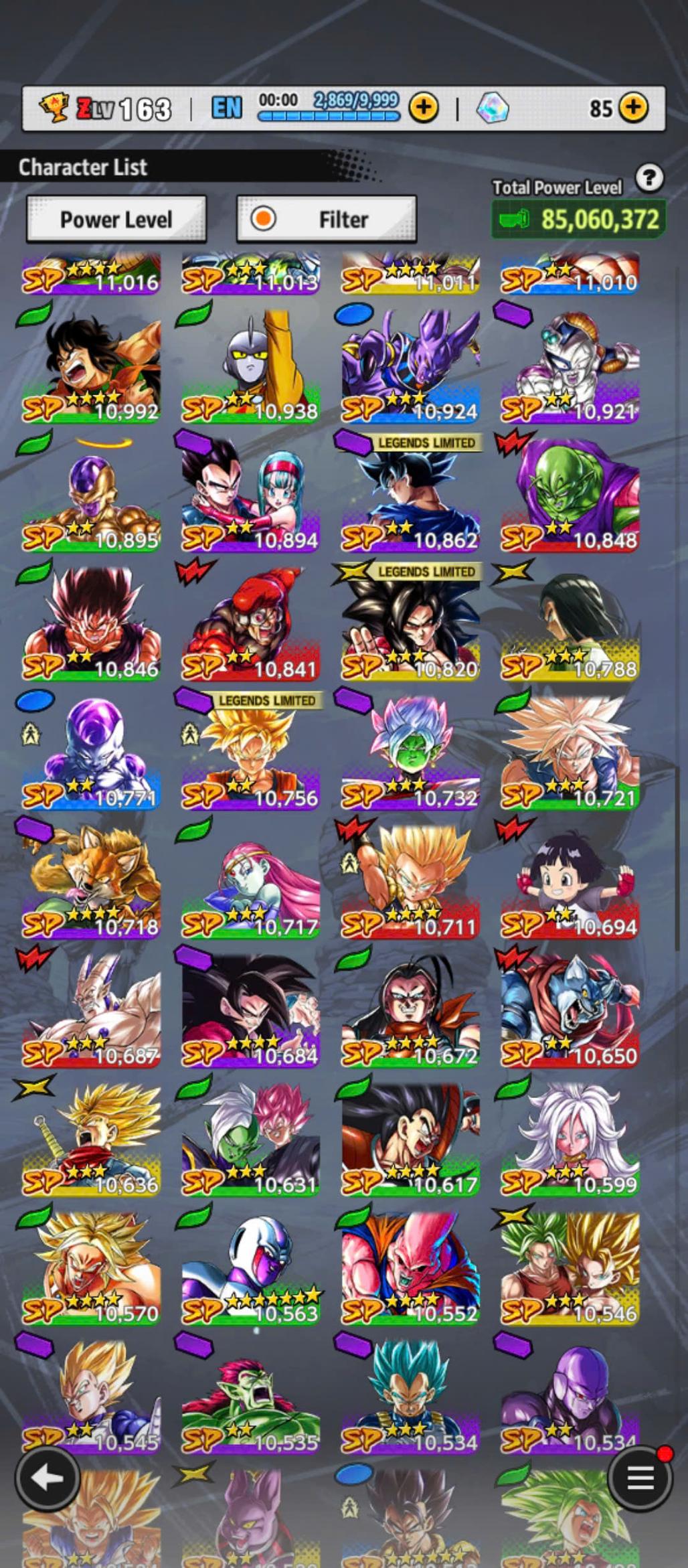
Task: Open the hamburger menu button
Action: pos(639,1478)
